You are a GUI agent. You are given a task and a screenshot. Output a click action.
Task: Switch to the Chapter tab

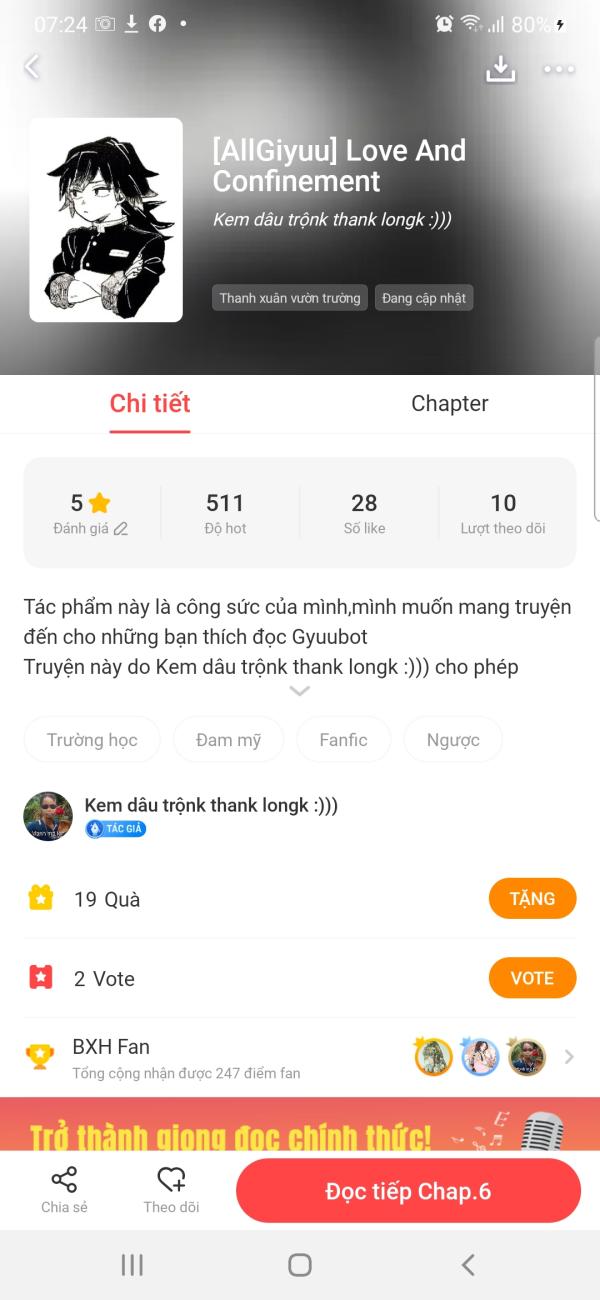(449, 404)
